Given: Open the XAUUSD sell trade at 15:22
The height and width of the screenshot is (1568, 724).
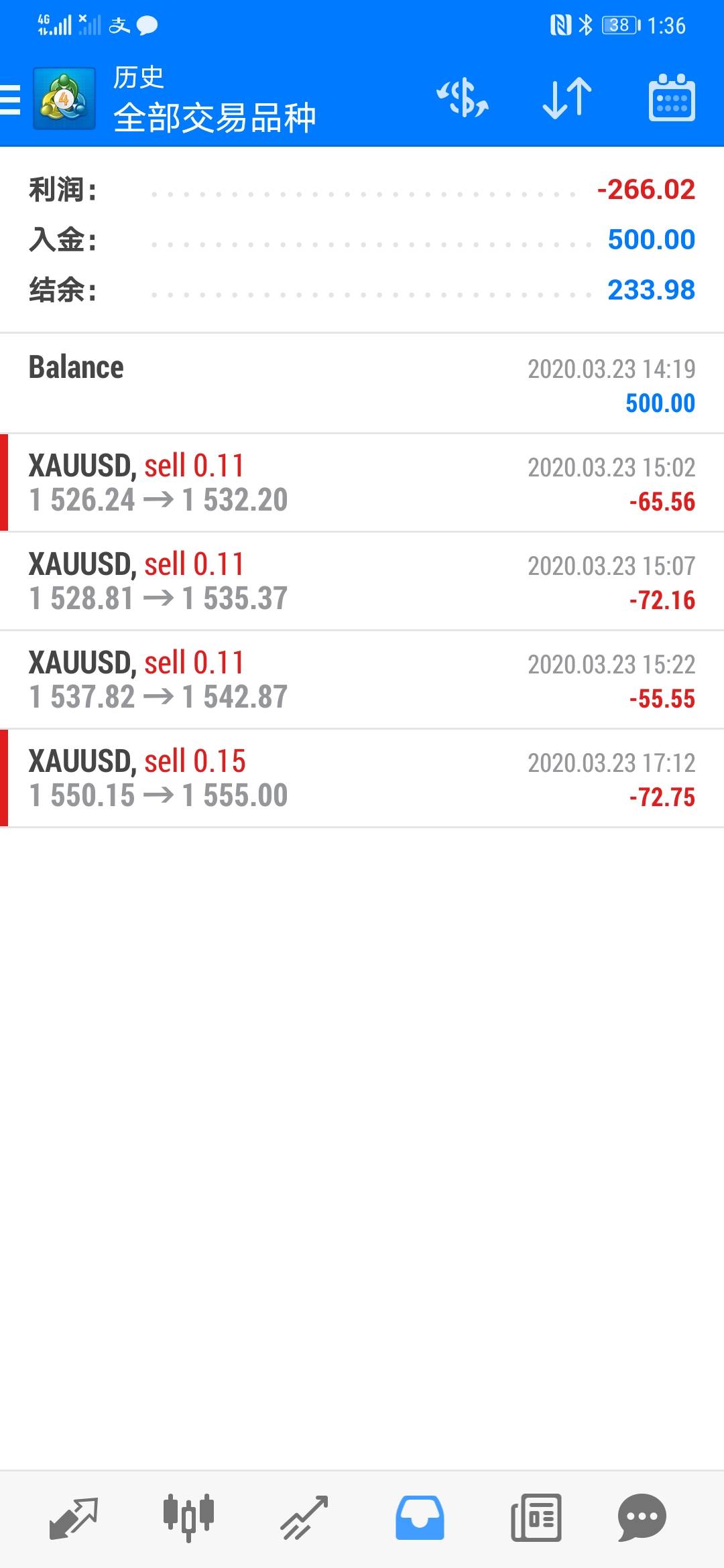Looking at the screenshot, I should pos(362,679).
